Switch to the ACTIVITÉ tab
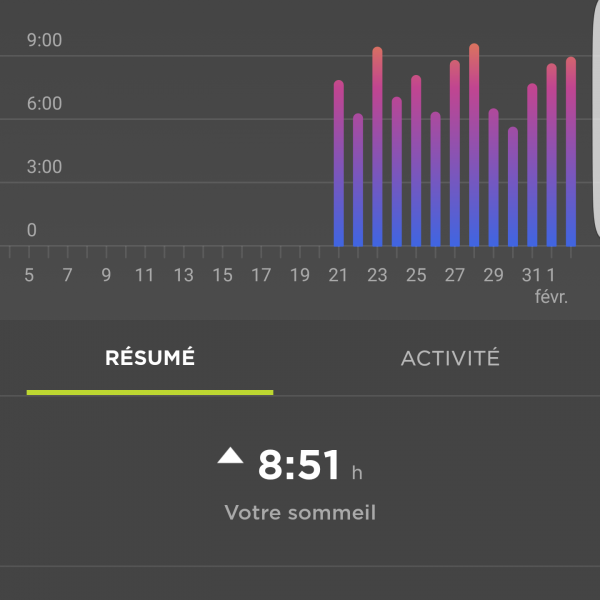The image size is (600, 600). click(450, 358)
